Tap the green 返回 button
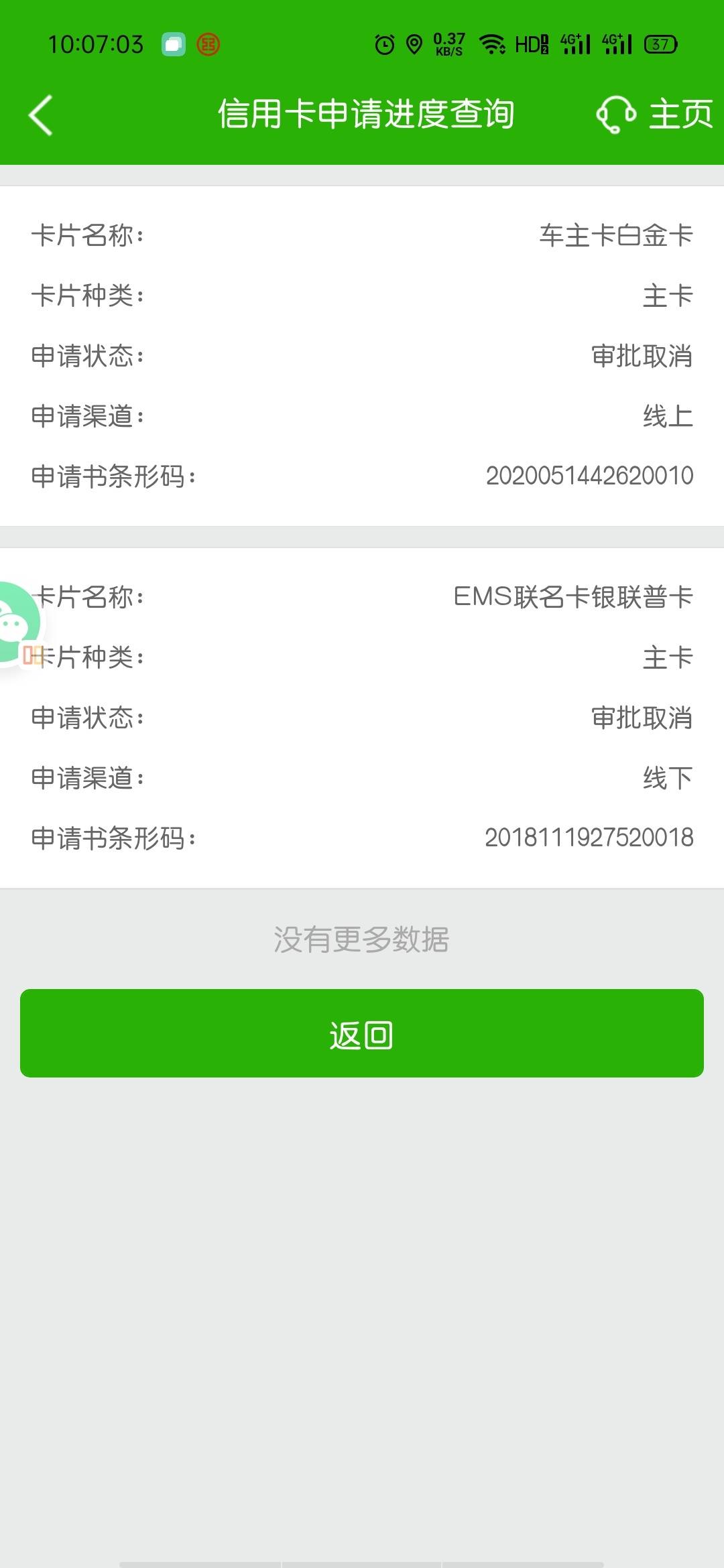This screenshot has width=724, height=1568. click(362, 1033)
